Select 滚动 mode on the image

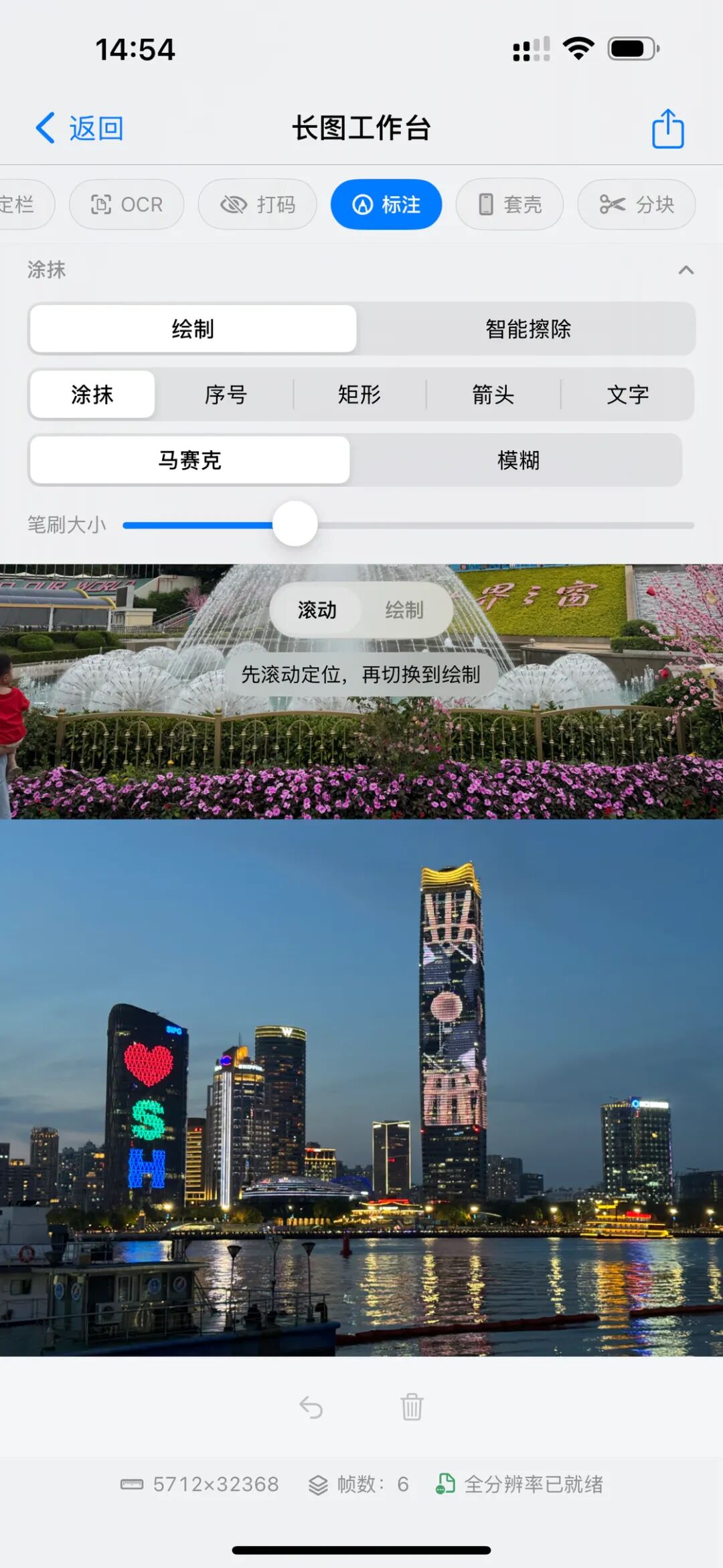coord(317,610)
